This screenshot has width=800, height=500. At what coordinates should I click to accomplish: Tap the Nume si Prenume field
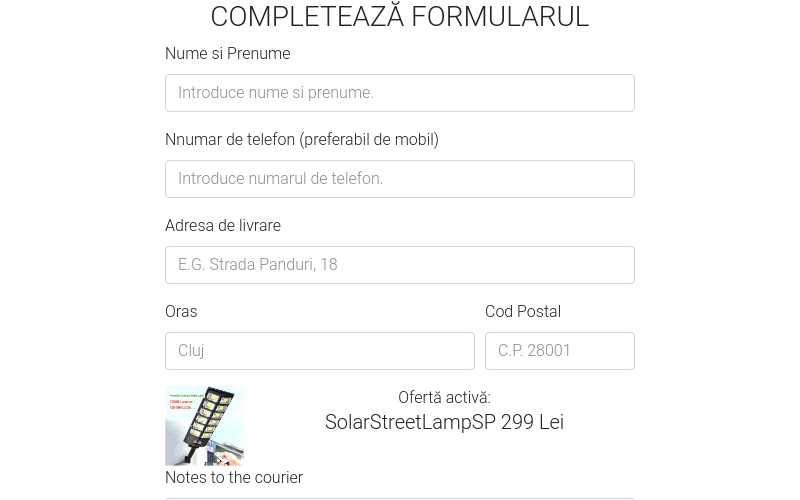[399, 93]
